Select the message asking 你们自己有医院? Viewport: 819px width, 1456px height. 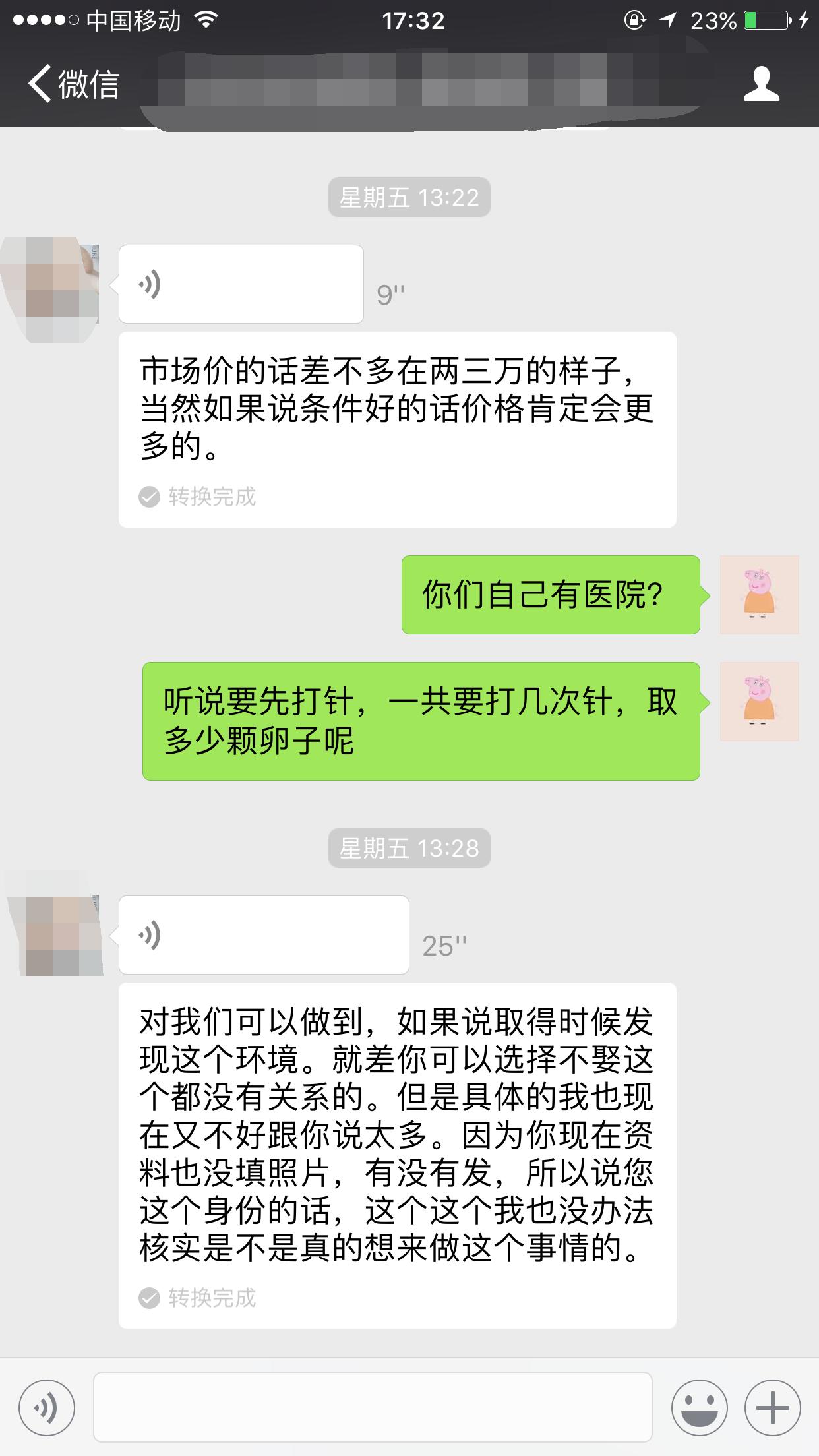(x=550, y=594)
